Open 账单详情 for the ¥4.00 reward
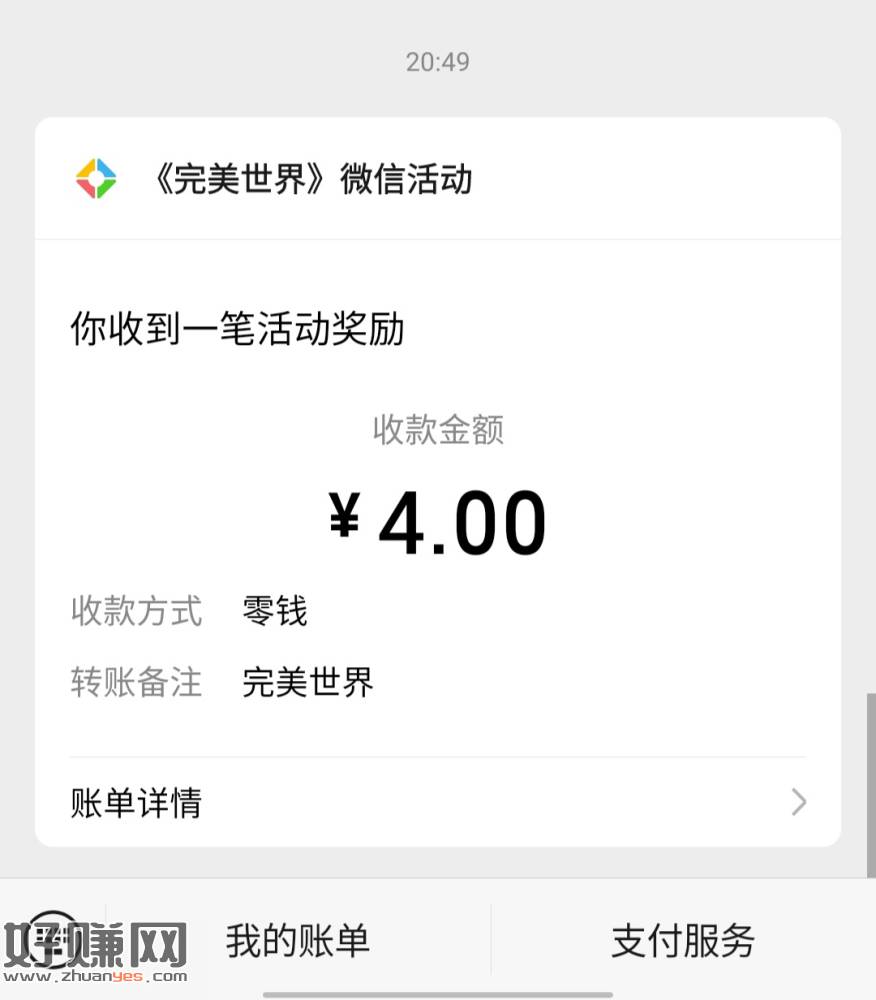 [x=437, y=802]
